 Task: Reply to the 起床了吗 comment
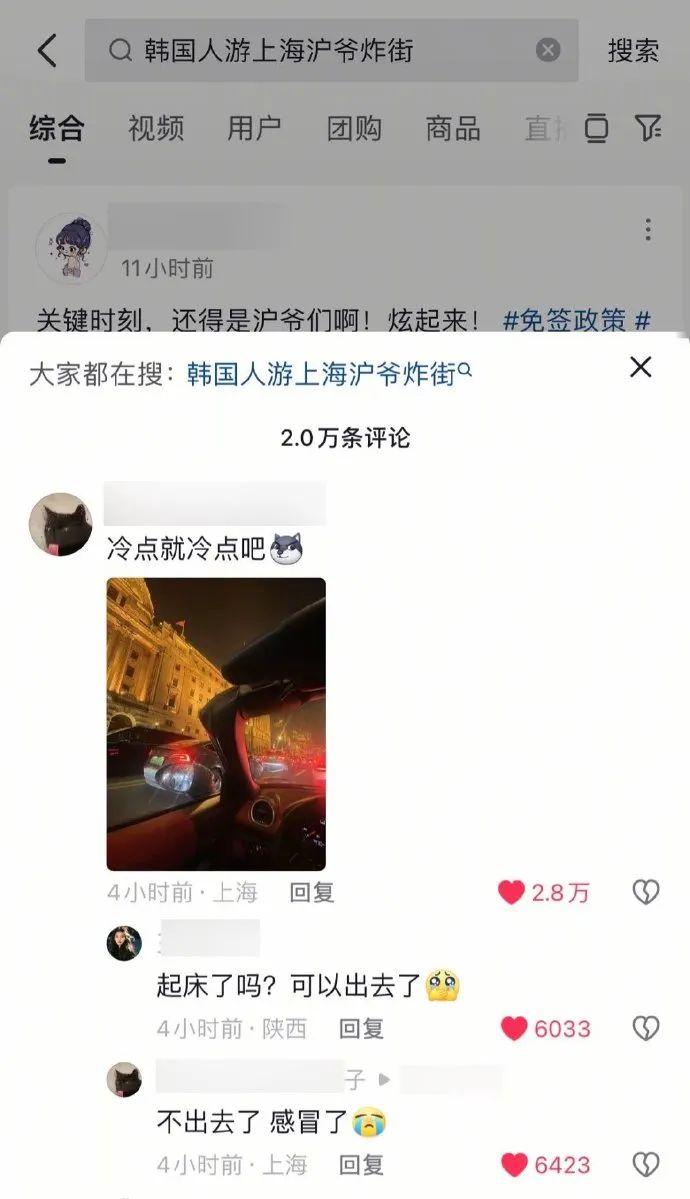[361, 1028]
